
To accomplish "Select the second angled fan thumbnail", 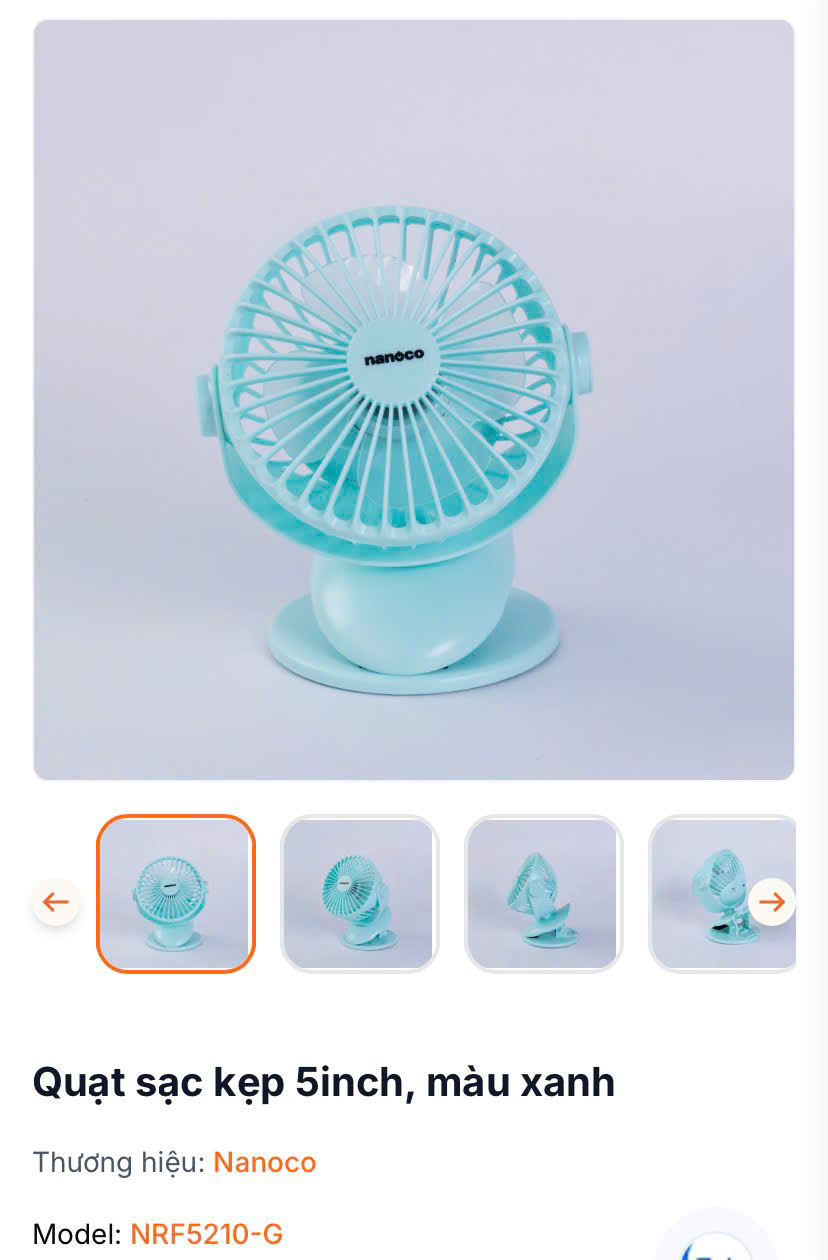I will coord(360,893).
